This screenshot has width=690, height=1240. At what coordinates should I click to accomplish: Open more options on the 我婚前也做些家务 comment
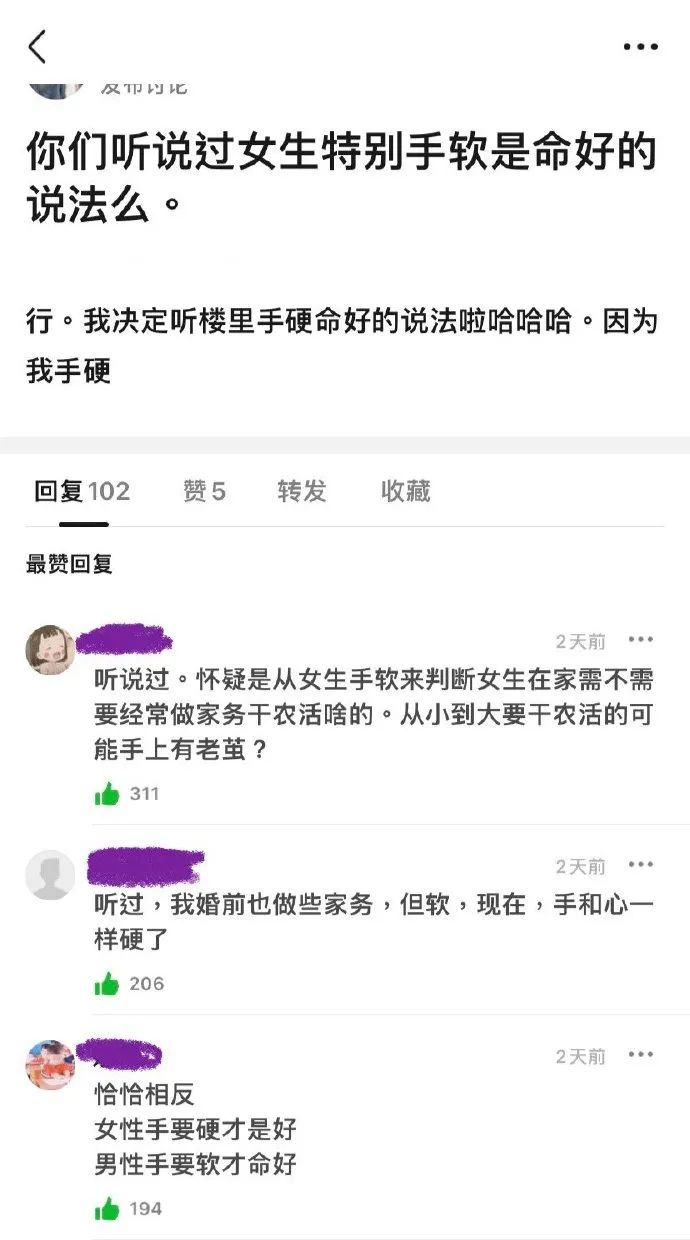[x=640, y=865]
